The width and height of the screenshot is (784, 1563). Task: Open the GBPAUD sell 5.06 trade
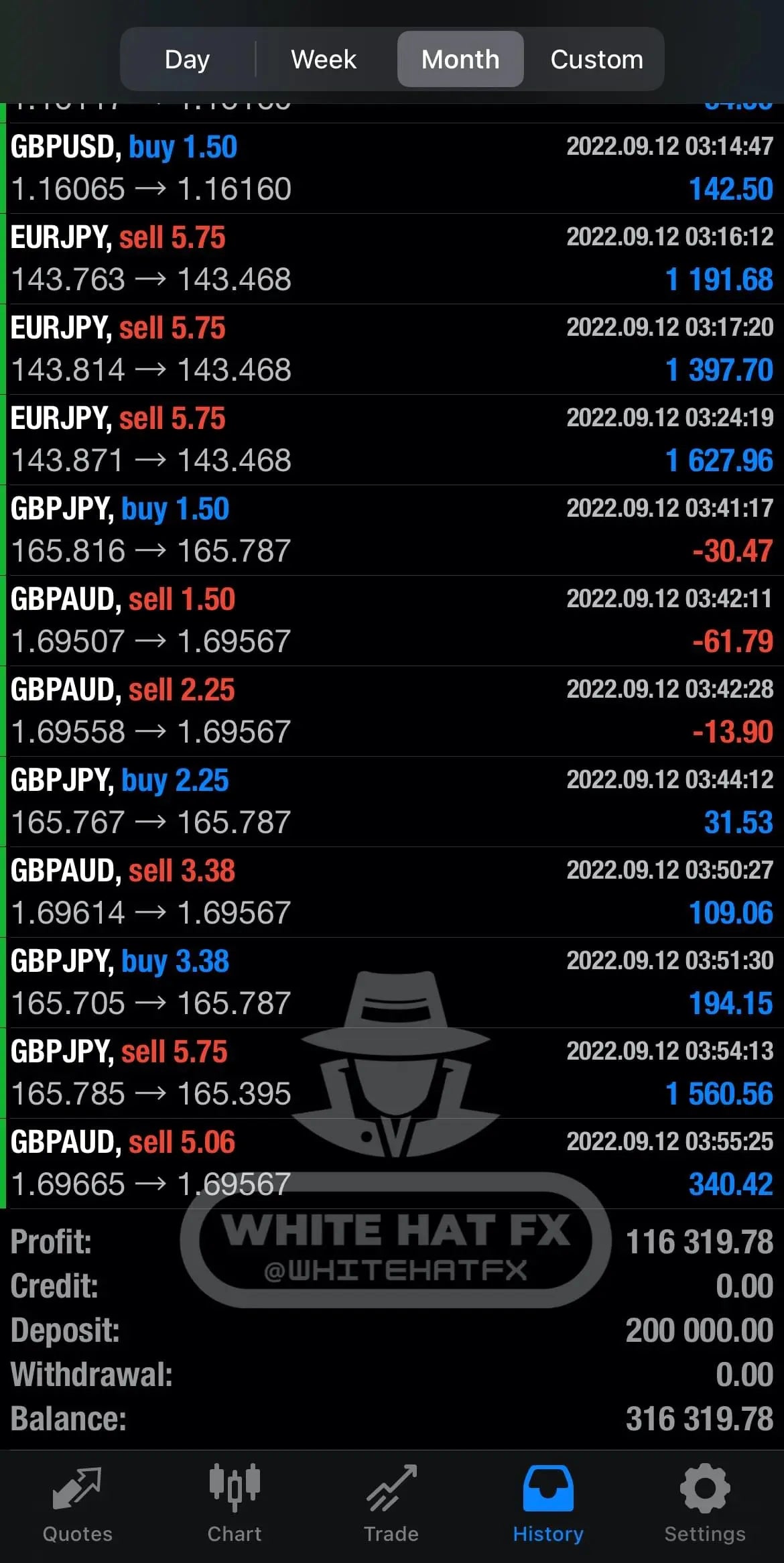(392, 1164)
